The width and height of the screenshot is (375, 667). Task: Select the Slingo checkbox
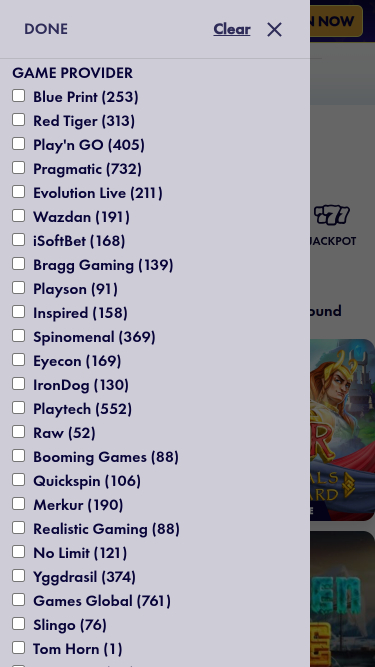19,624
